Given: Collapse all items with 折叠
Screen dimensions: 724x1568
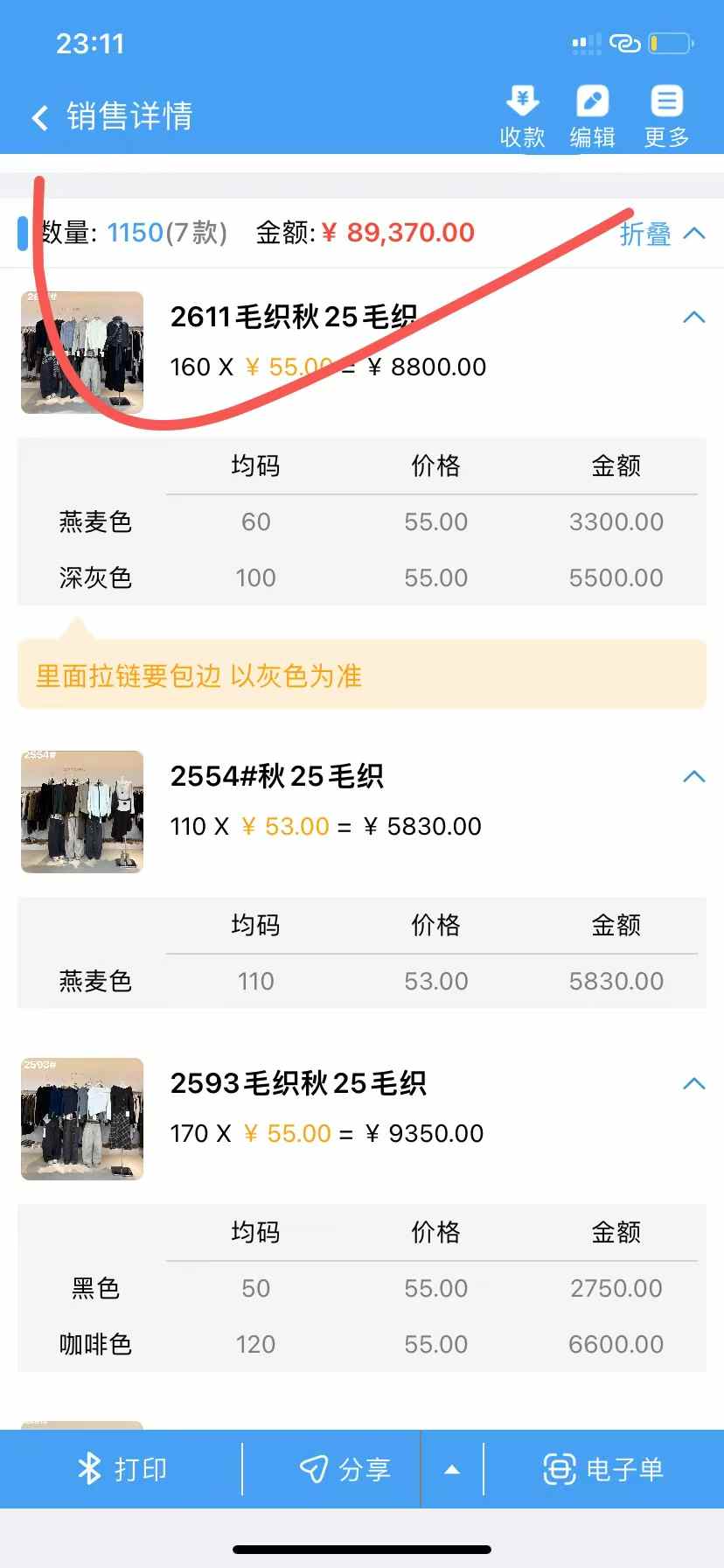Looking at the screenshot, I should pos(662,234).
